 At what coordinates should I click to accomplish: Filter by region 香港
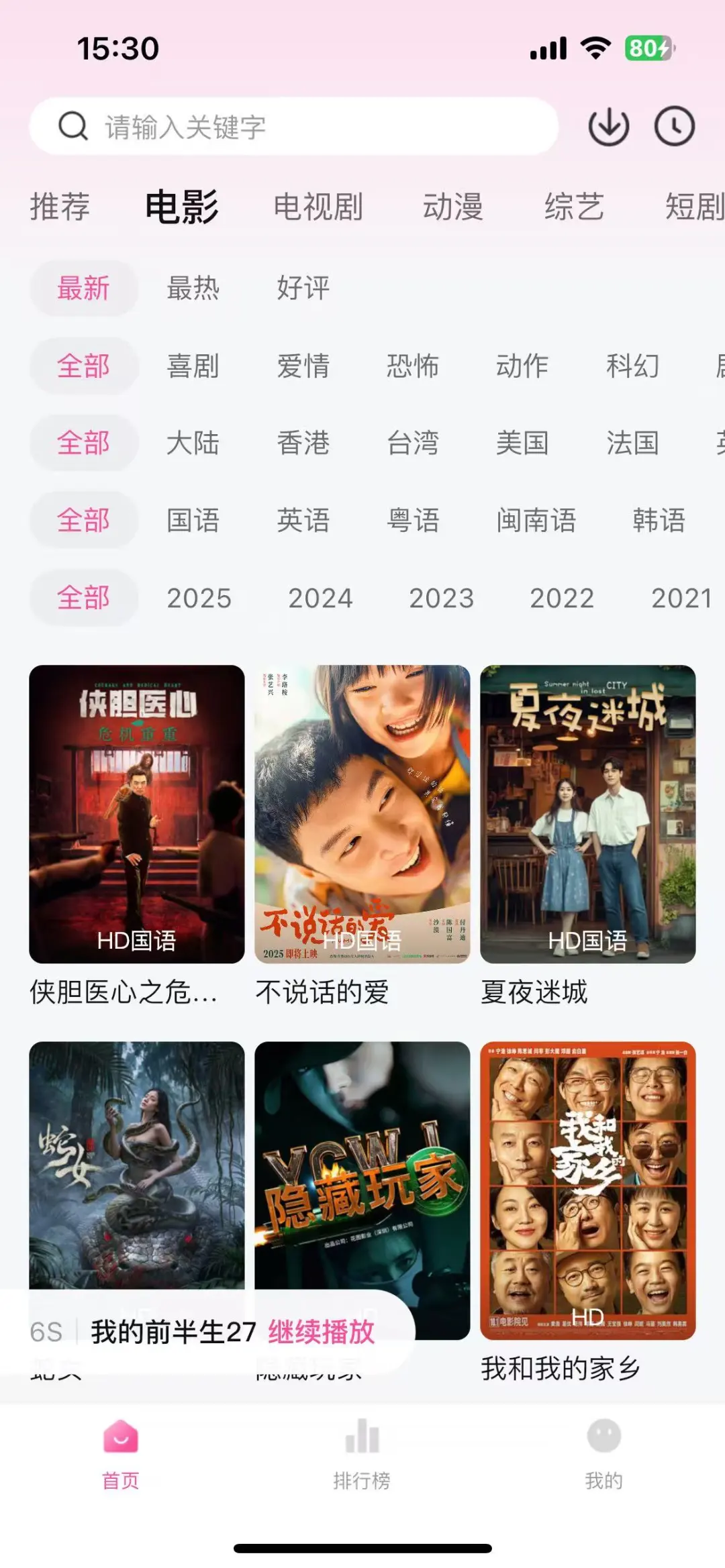tap(303, 443)
